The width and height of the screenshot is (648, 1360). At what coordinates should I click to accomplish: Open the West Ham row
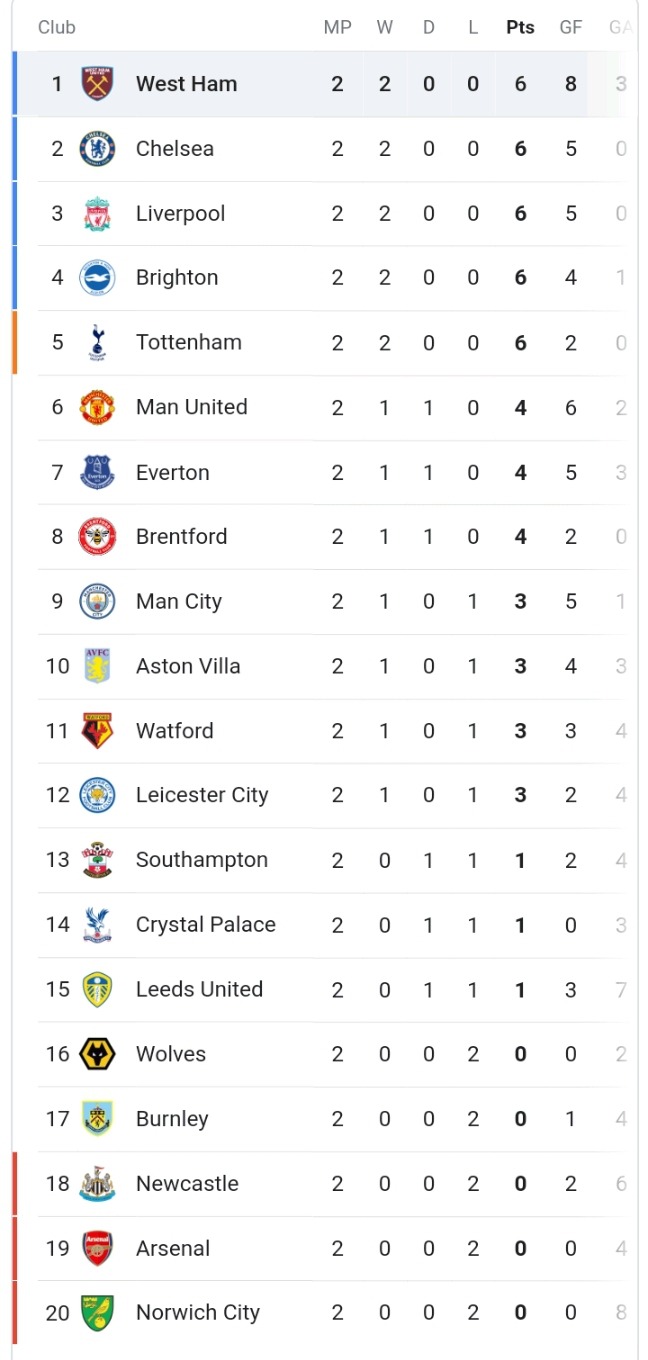click(x=325, y=84)
